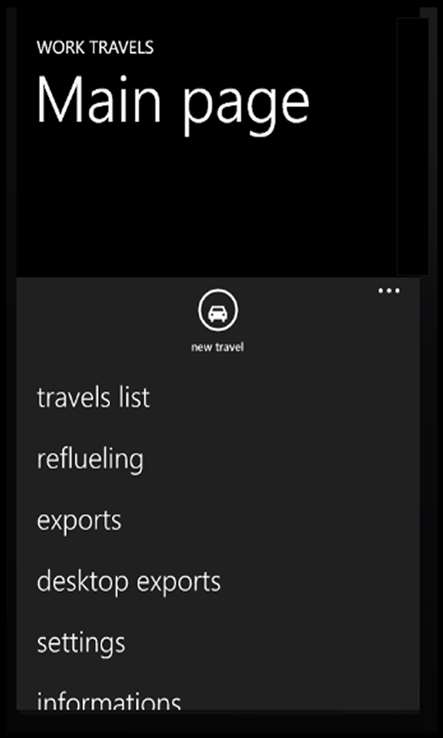
Task: Open the reflueling menu item
Action: 90,459
